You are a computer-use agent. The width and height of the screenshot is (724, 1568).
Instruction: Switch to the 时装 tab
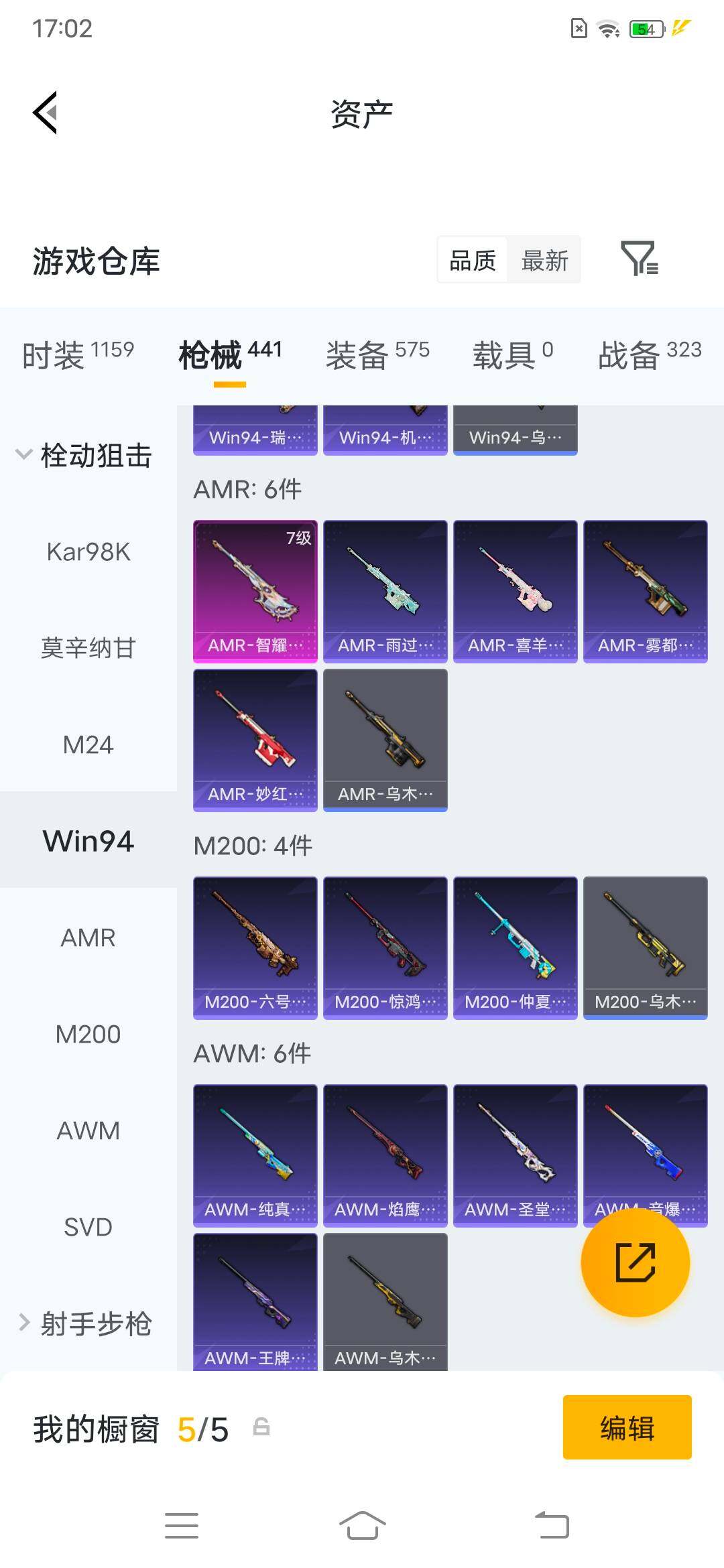[78, 354]
